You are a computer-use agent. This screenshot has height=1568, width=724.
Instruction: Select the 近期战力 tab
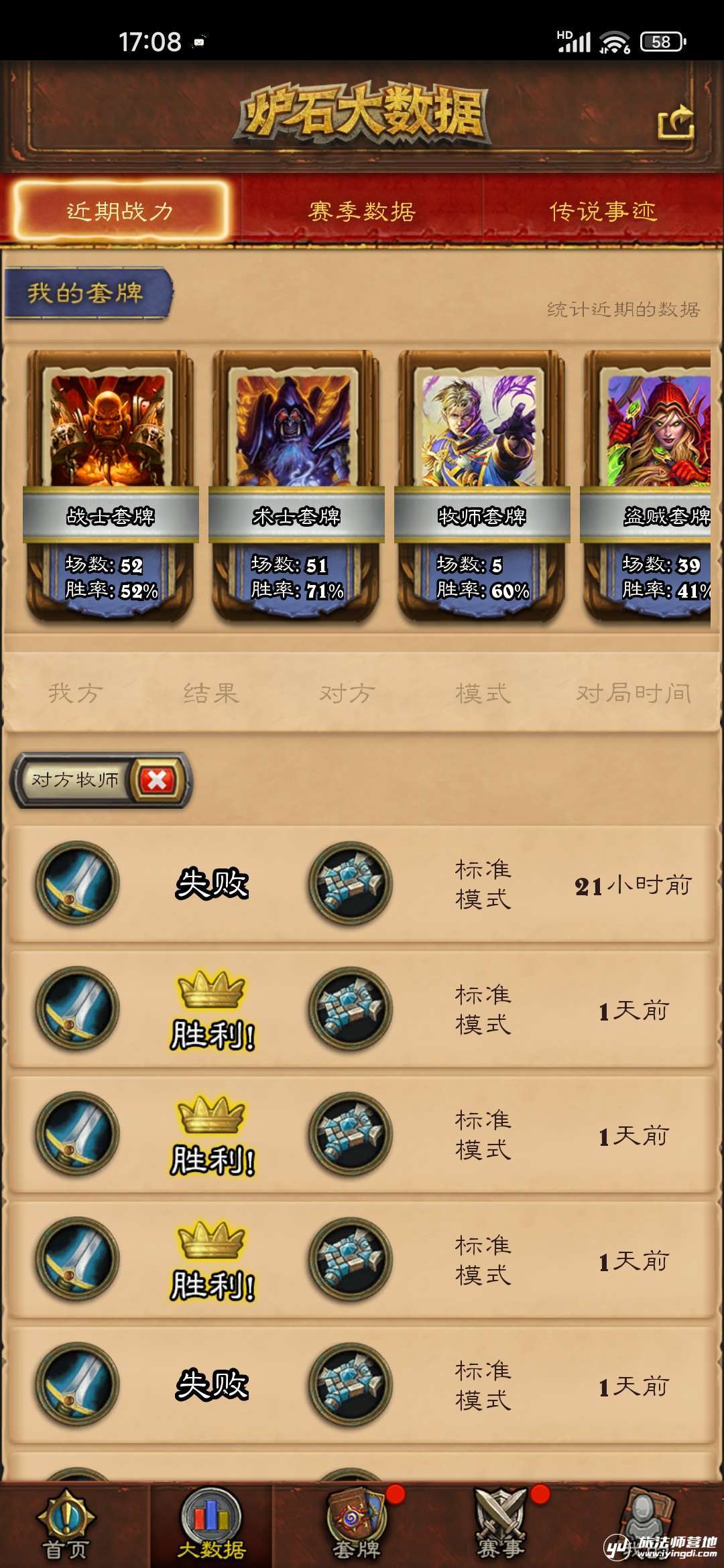click(121, 211)
